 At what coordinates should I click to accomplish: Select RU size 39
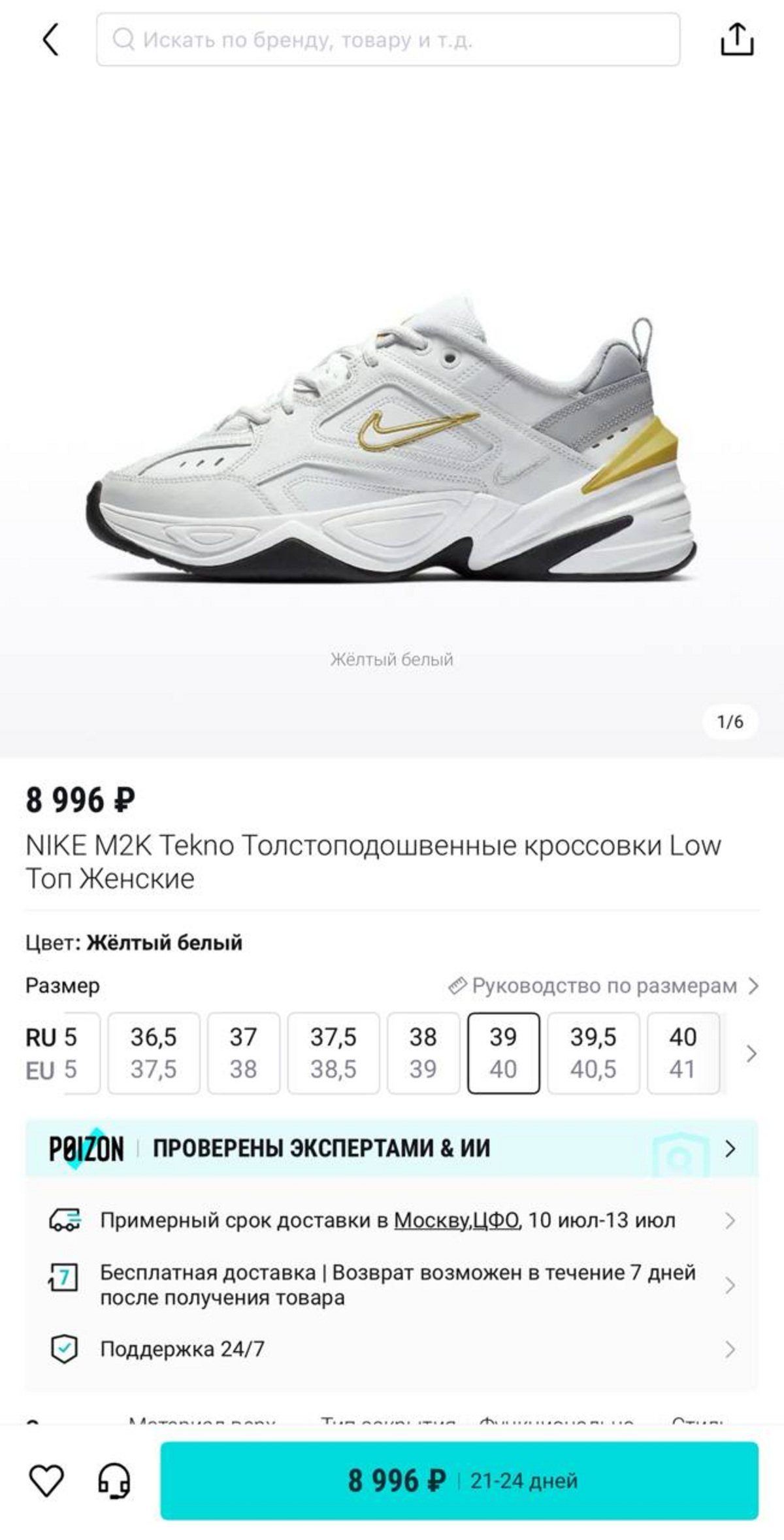point(504,1053)
